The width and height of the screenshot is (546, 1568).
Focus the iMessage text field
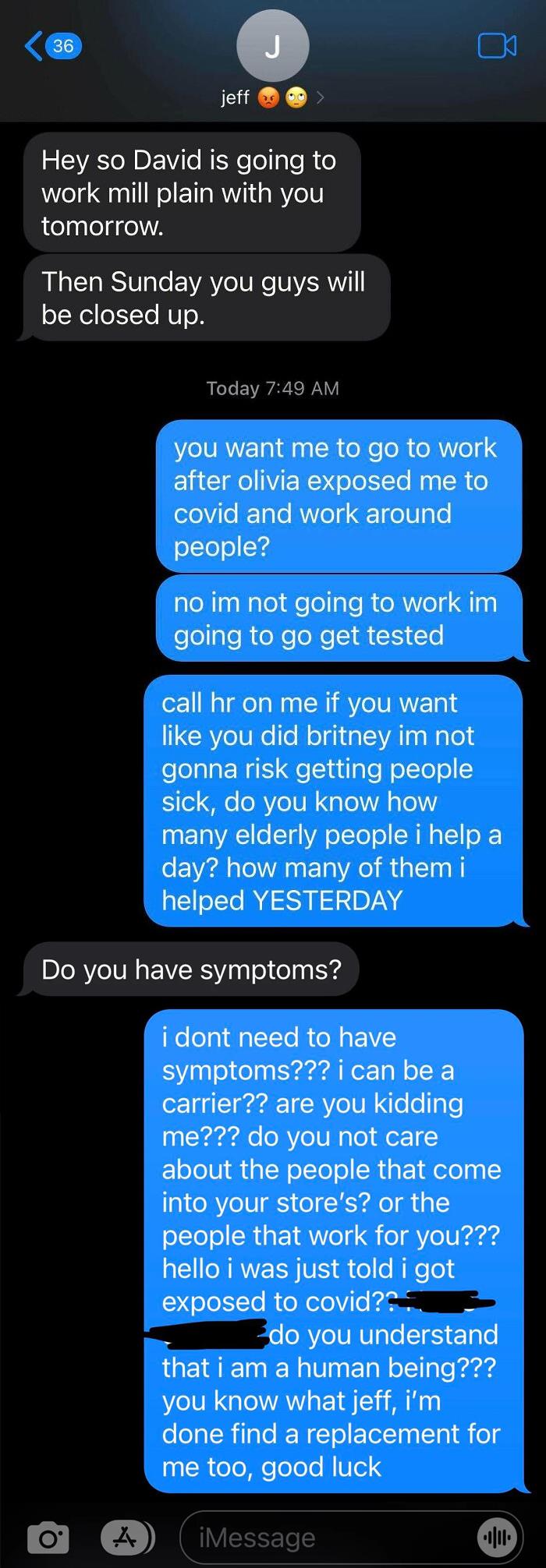point(328,1537)
